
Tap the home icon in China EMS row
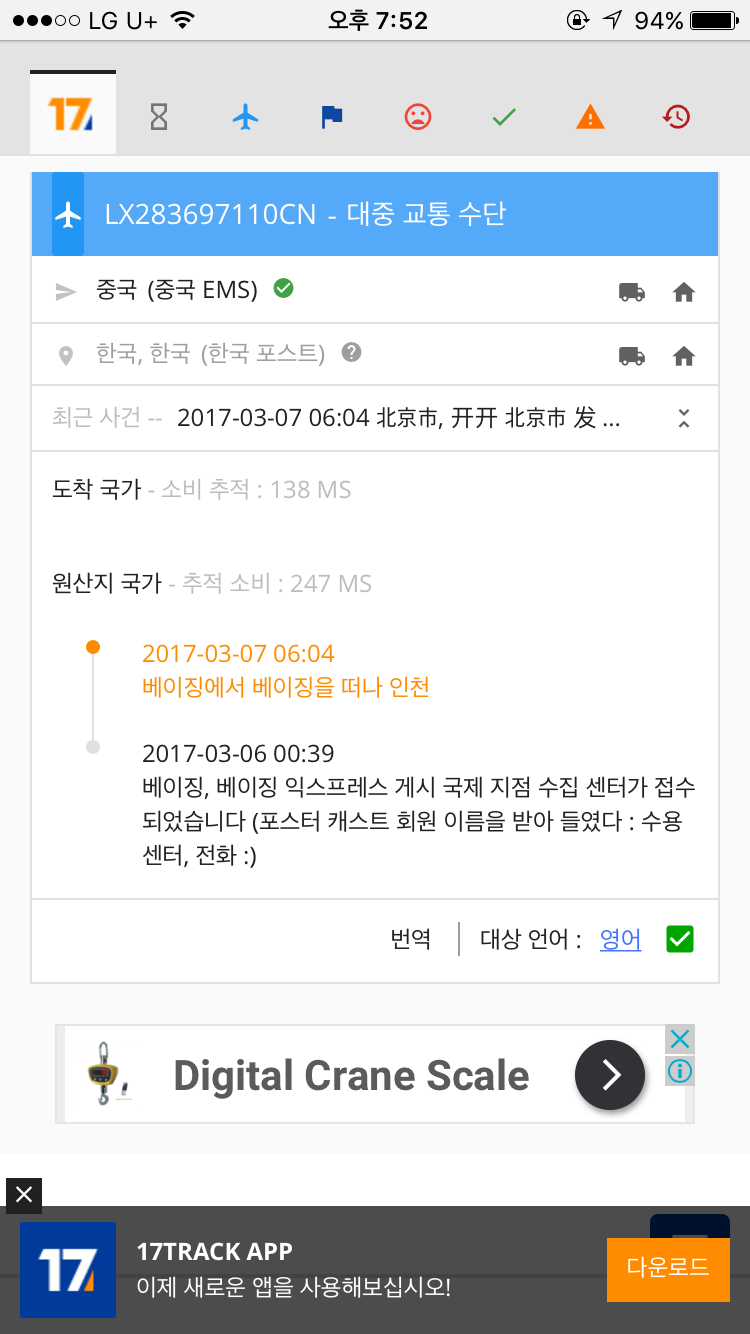pos(684,292)
